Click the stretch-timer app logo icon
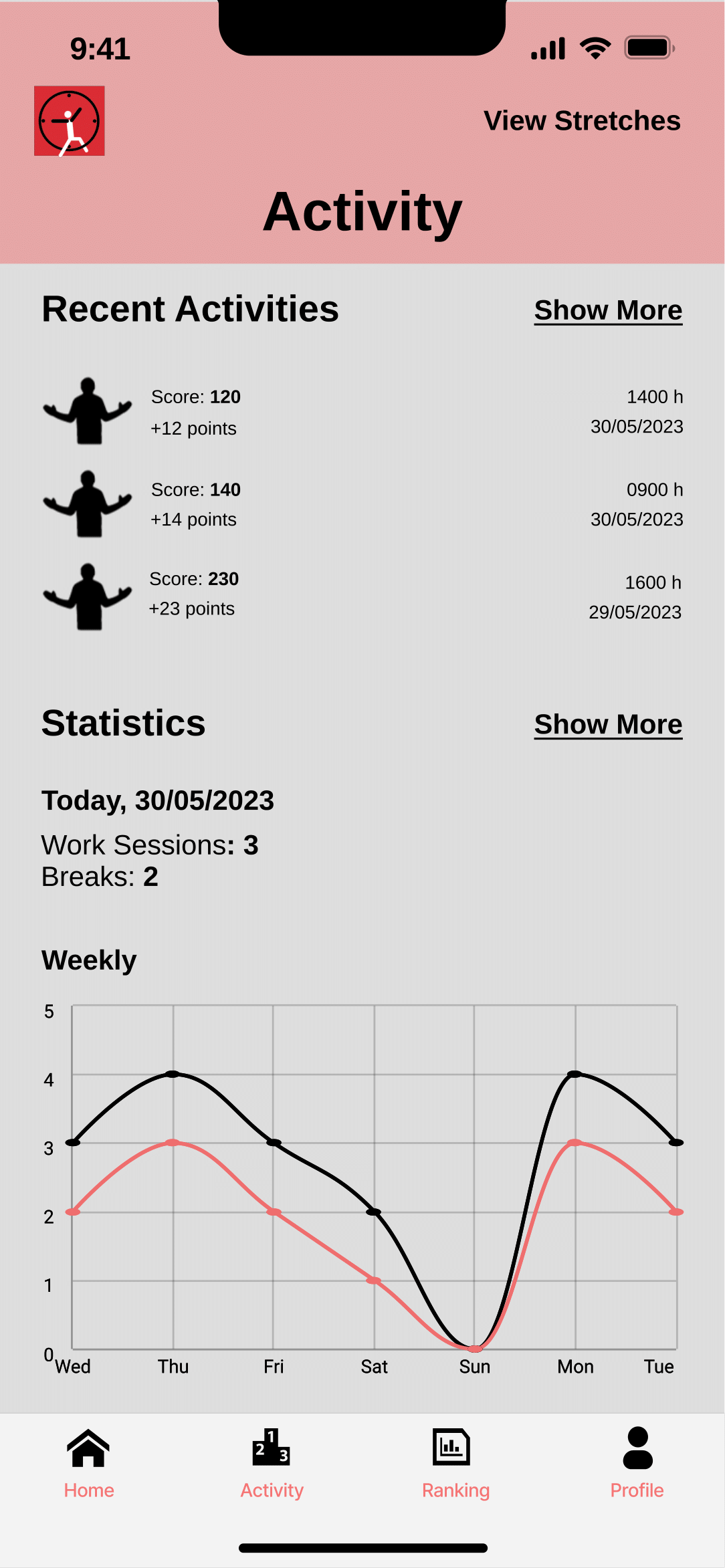 pos(70,121)
